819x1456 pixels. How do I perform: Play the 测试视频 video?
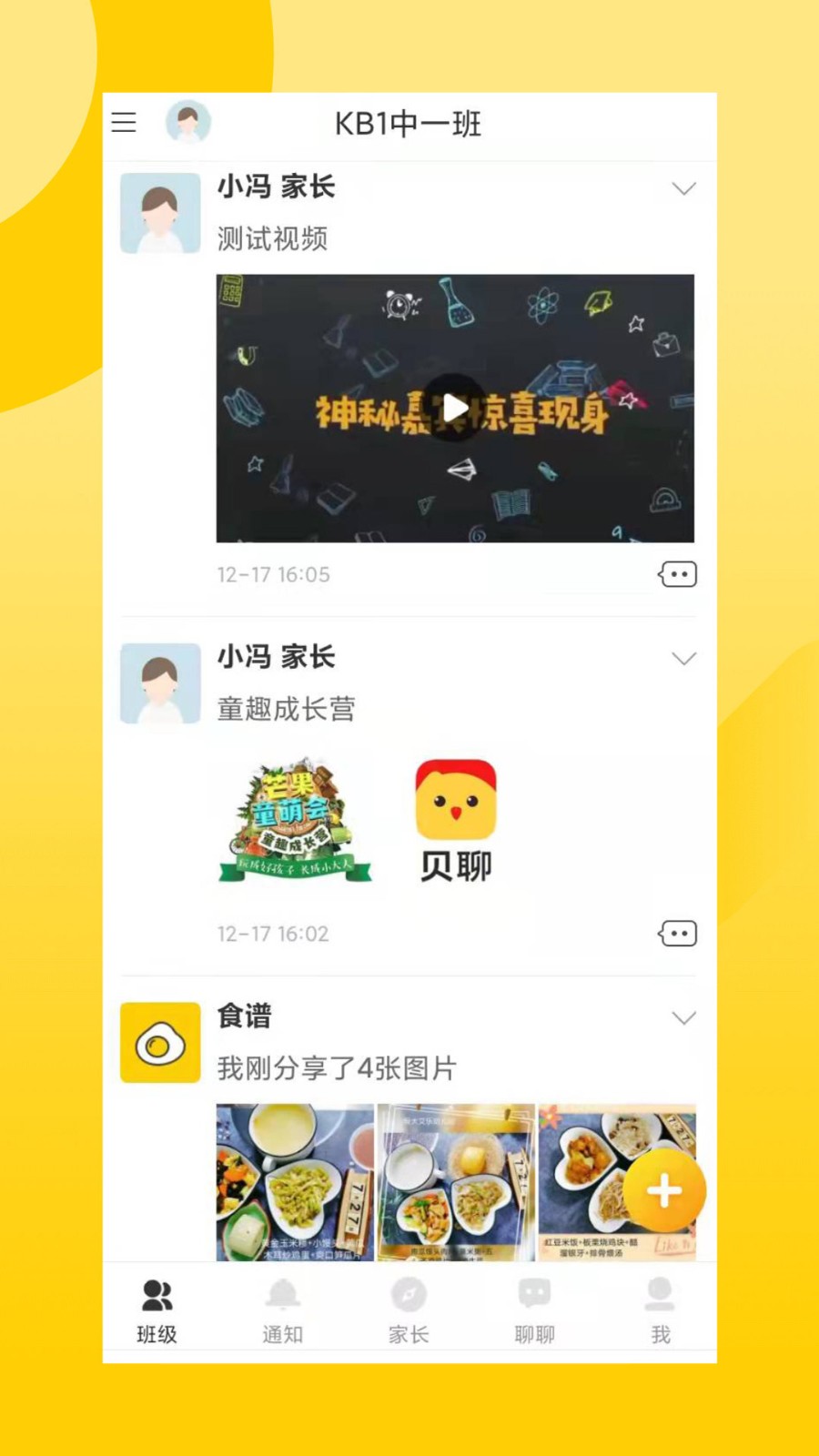[x=455, y=409]
